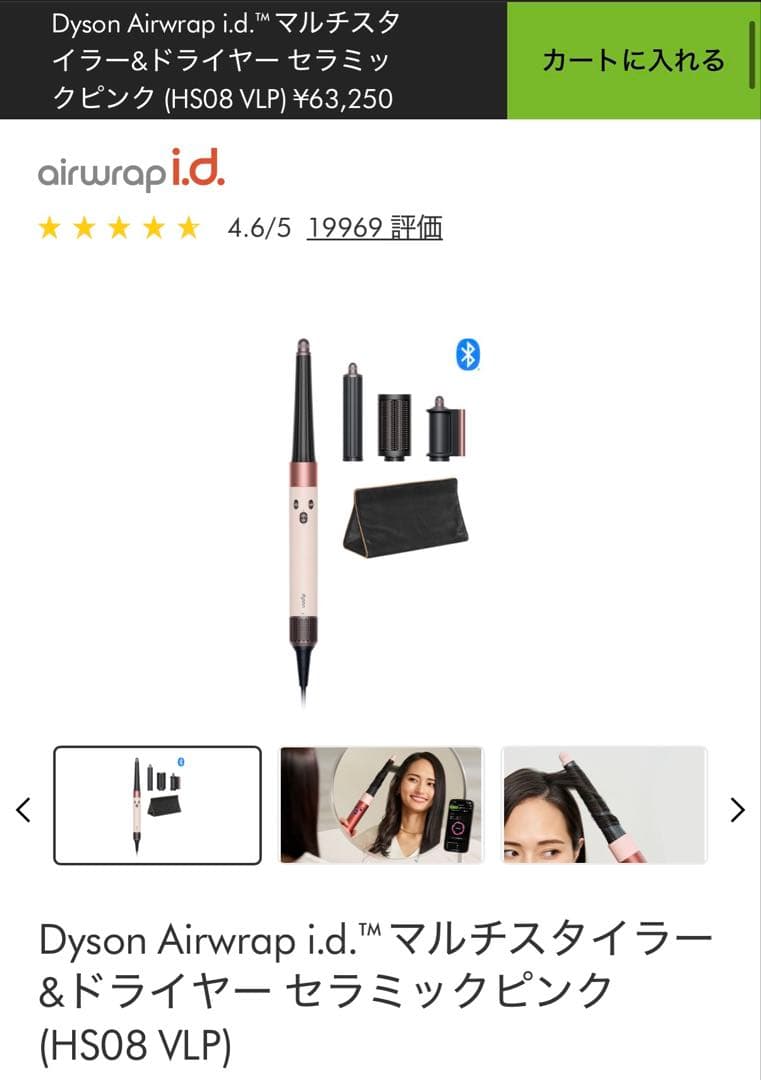761x1080 pixels.
Task: Select the thumbnail of woman curling hair close-up
Action: (603, 805)
